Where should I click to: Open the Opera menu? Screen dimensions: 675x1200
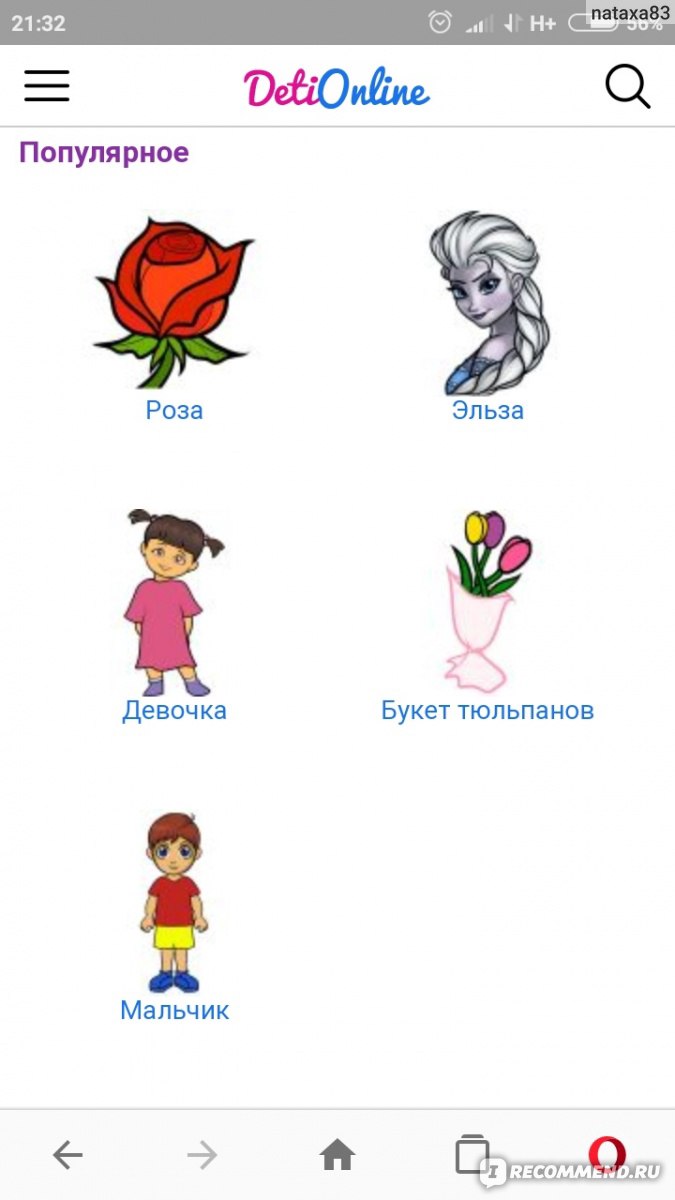pyautogui.click(x=607, y=1155)
